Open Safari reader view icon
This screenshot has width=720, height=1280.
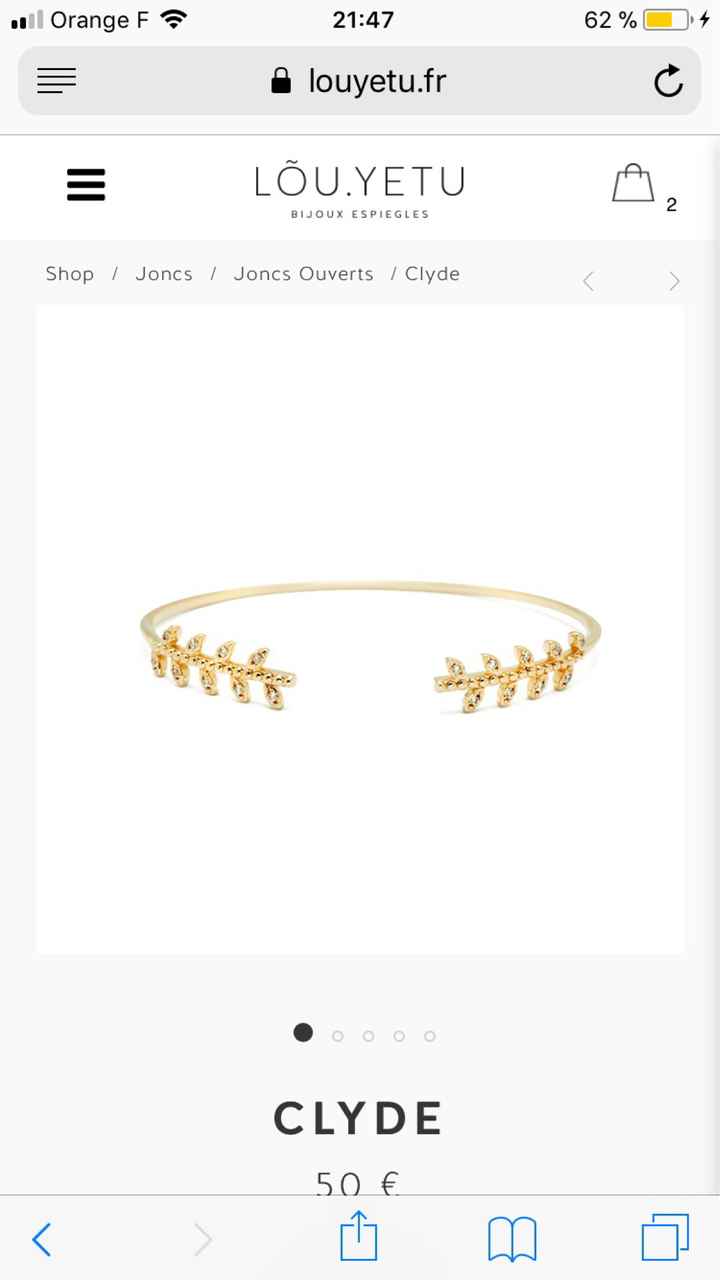click(x=57, y=81)
